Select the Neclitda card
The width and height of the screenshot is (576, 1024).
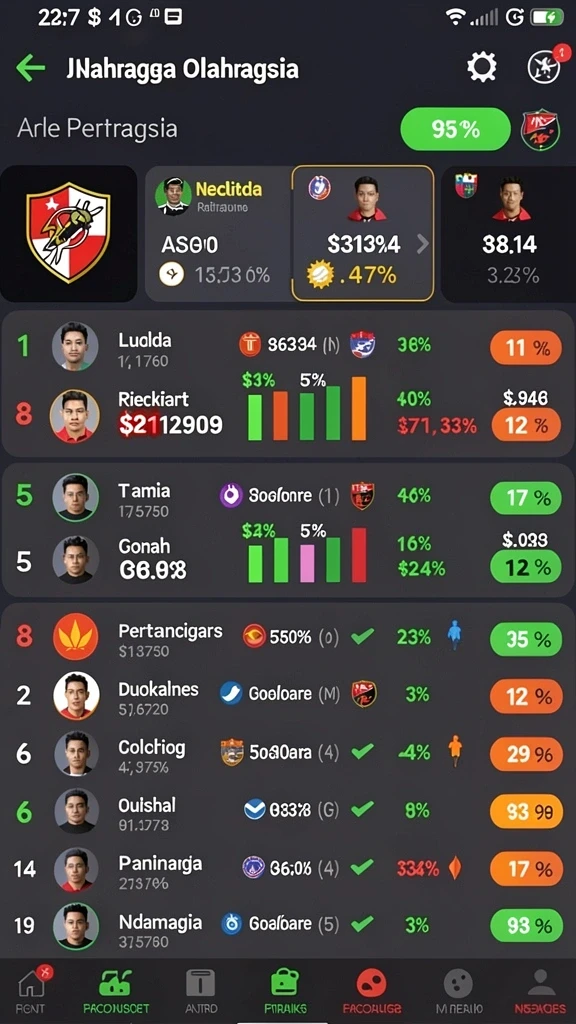[x=217, y=234]
